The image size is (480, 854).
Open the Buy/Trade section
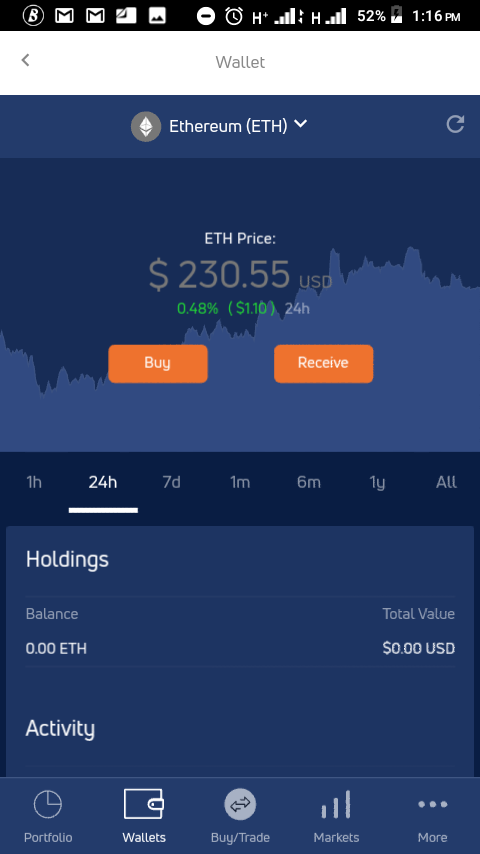pos(240,816)
